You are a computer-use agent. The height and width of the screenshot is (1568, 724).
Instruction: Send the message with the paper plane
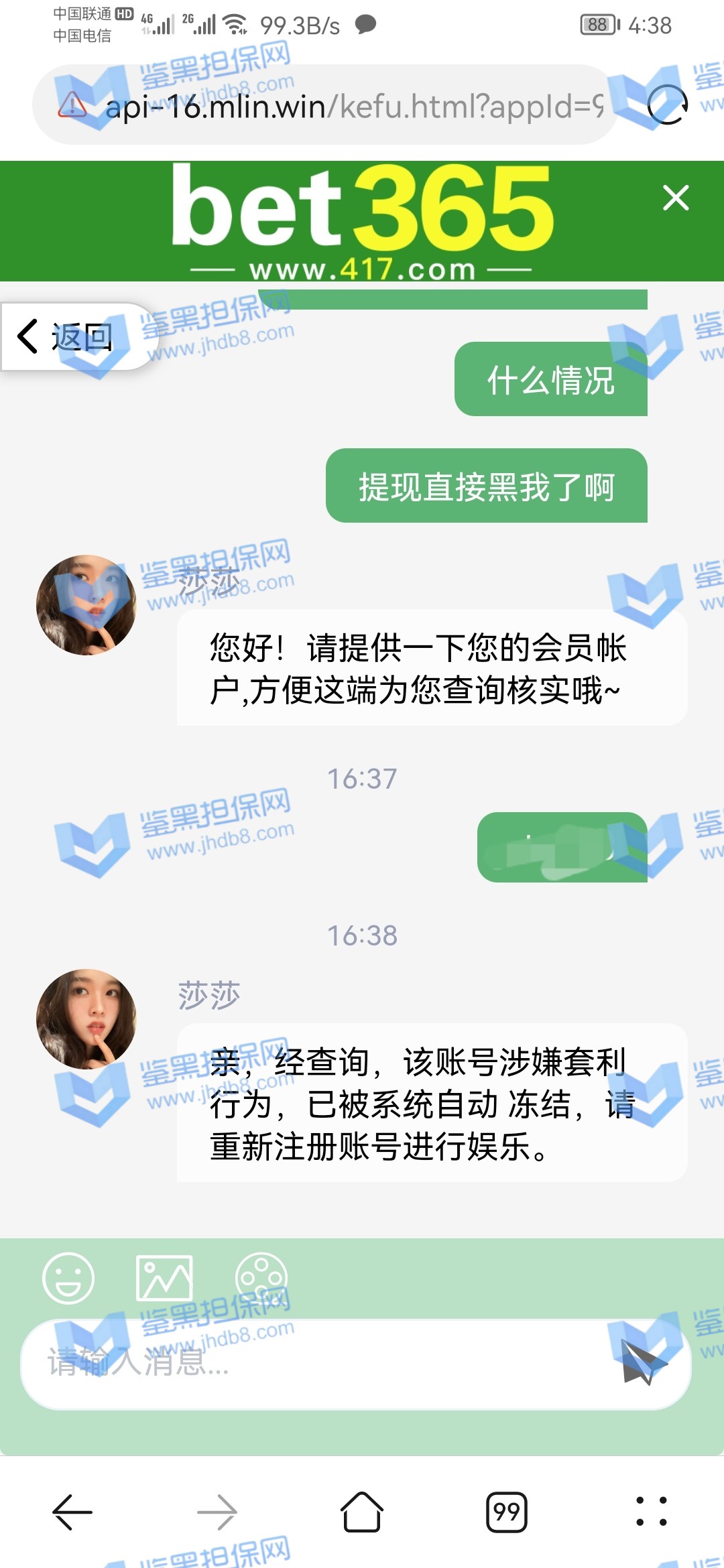point(642,1363)
